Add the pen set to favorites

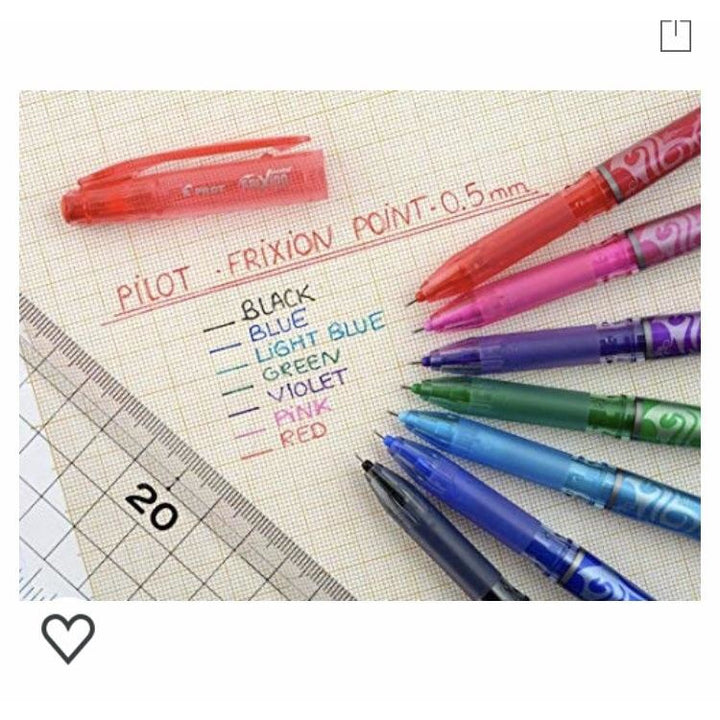coord(68,638)
